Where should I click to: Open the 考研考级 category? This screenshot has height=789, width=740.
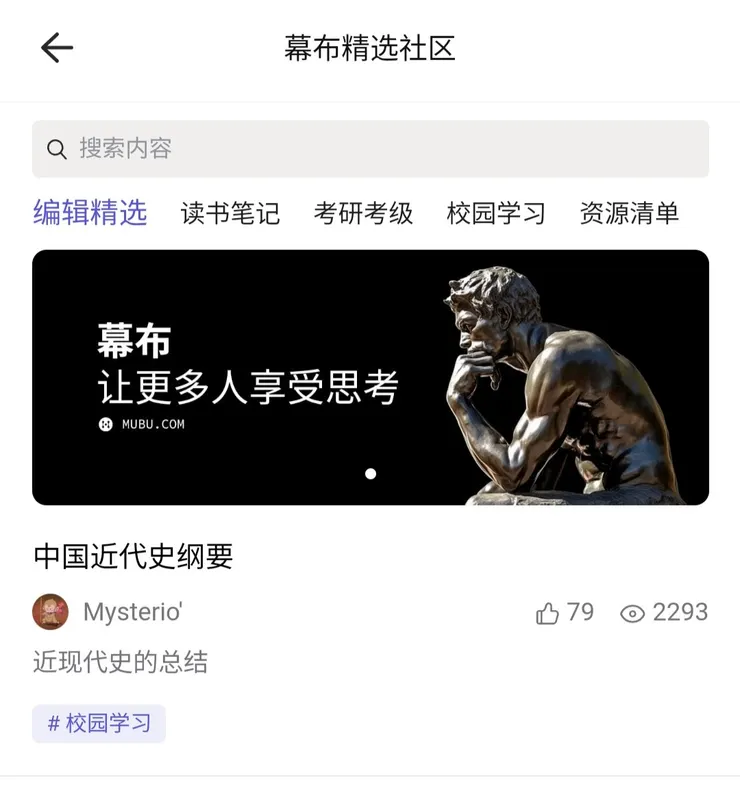(x=364, y=212)
